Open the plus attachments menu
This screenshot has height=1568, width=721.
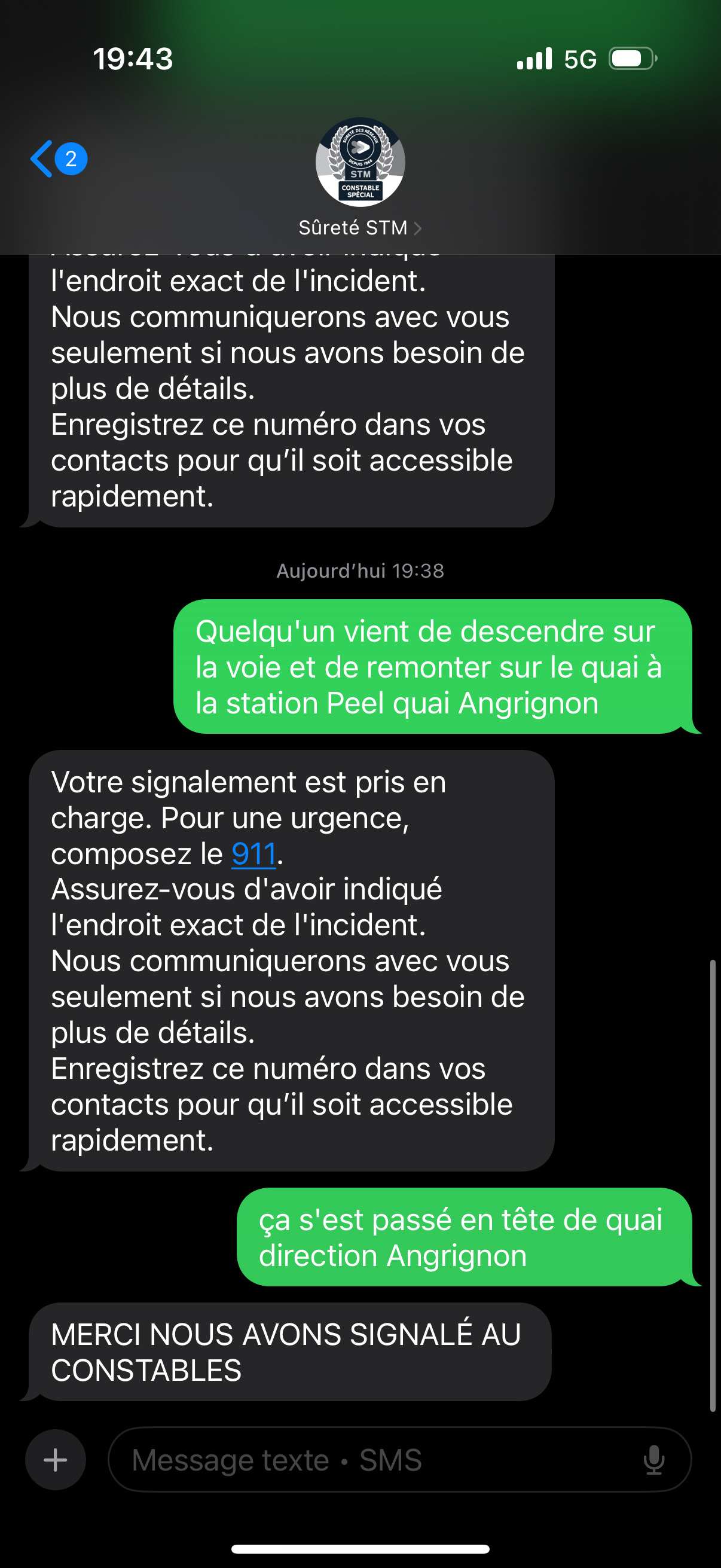[56, 1460]
